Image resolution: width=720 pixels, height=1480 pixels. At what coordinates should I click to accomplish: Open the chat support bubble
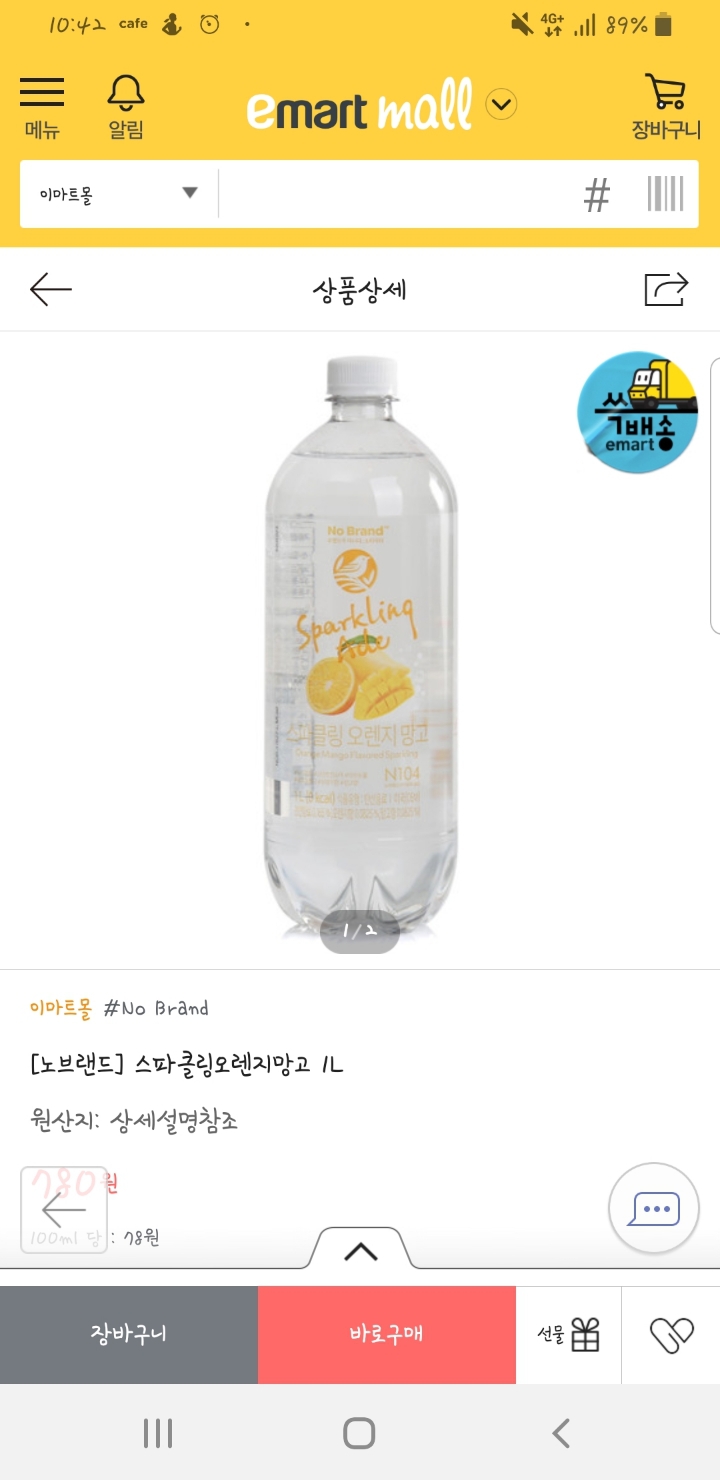(x=654, y=1208)
